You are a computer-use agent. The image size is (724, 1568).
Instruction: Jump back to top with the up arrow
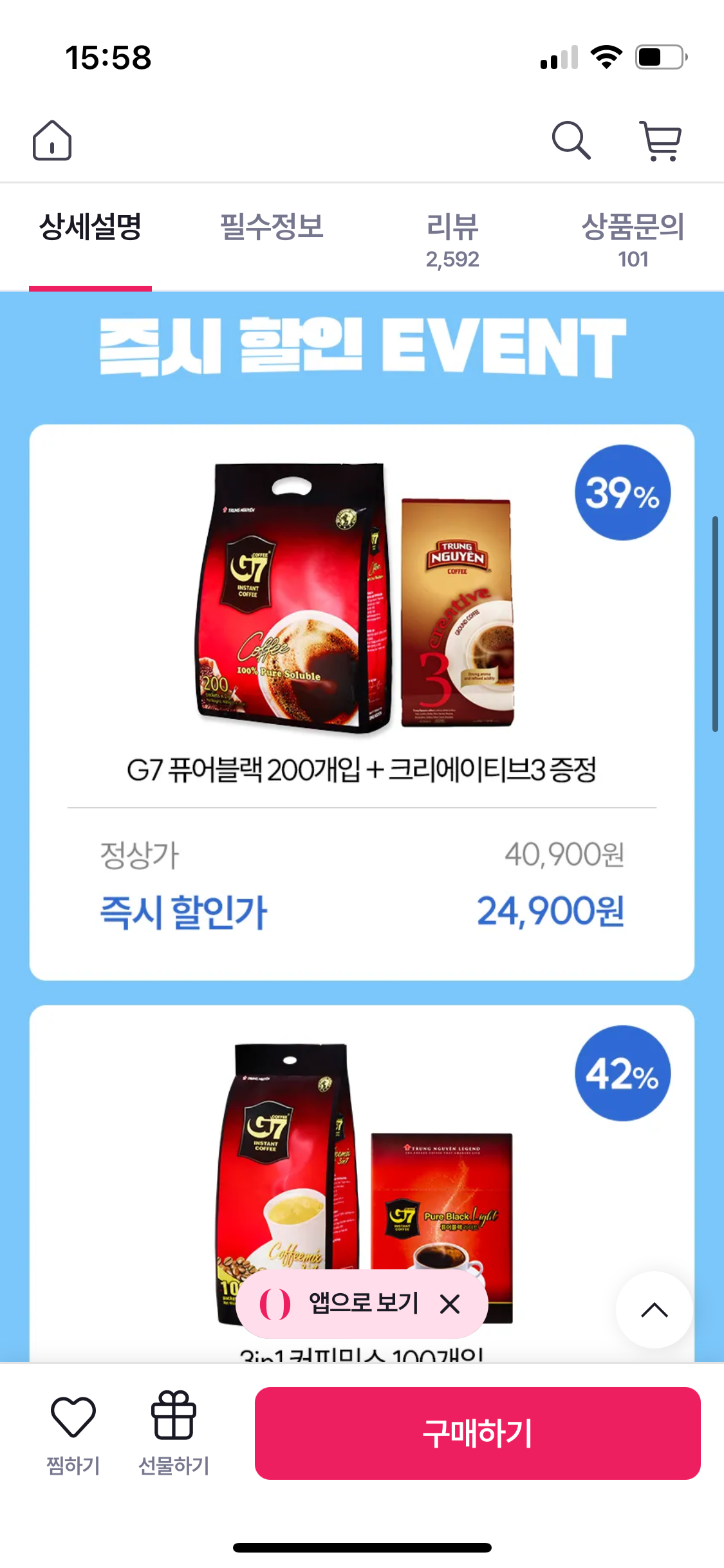point(654,1309)
